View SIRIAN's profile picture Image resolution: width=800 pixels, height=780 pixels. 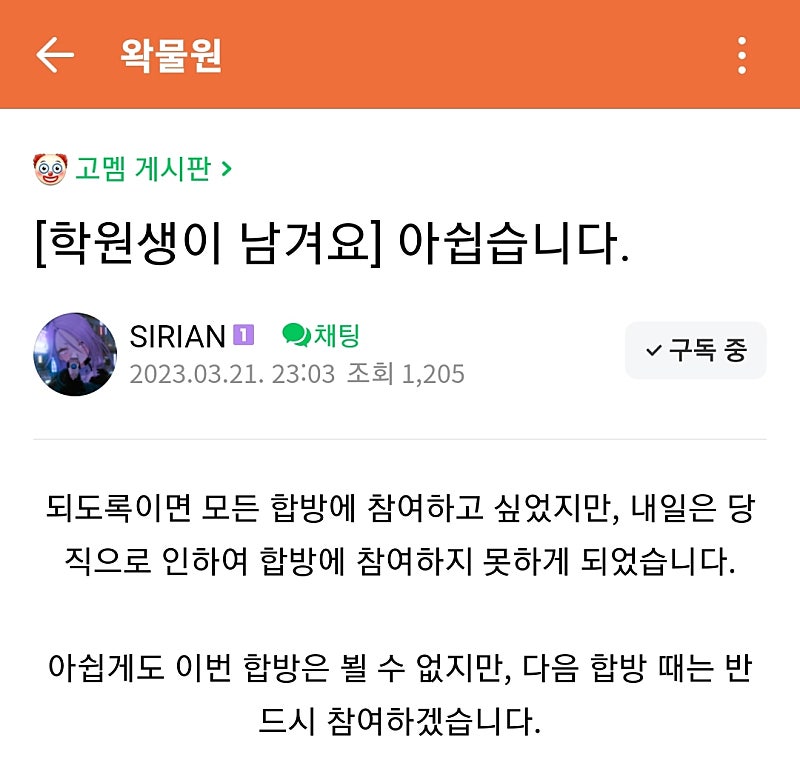click(75, 354)
